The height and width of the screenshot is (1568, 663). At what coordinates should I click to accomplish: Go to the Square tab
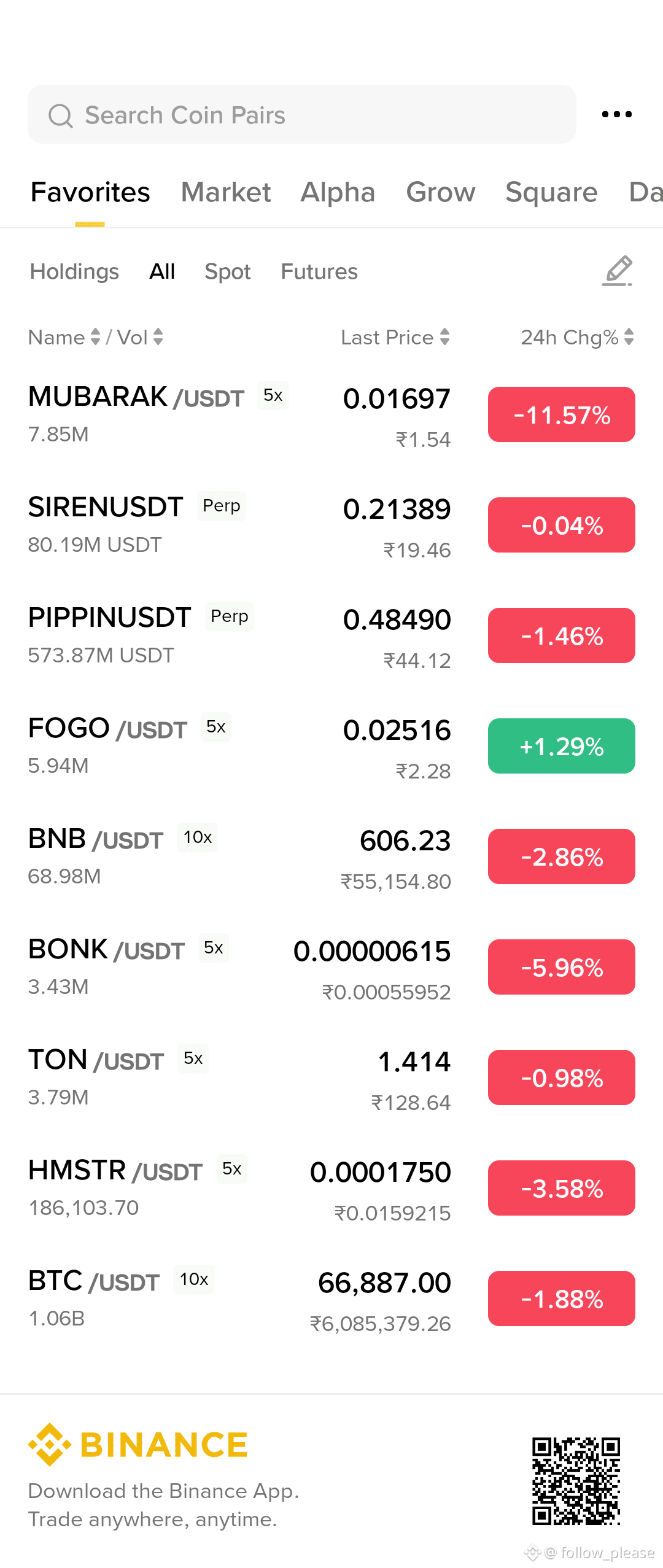click(x=551, y=192)
